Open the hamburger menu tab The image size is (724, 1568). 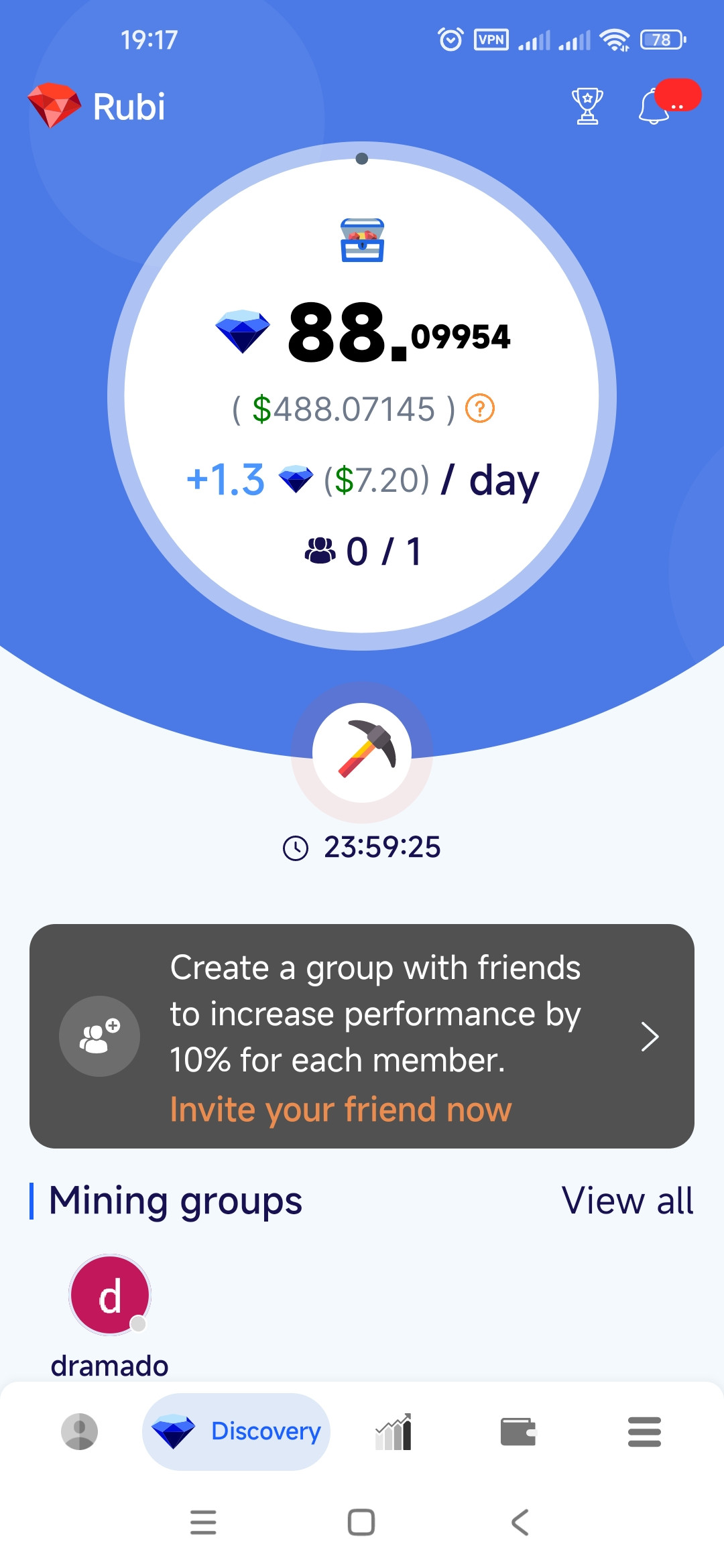[x=644, y=1432]
